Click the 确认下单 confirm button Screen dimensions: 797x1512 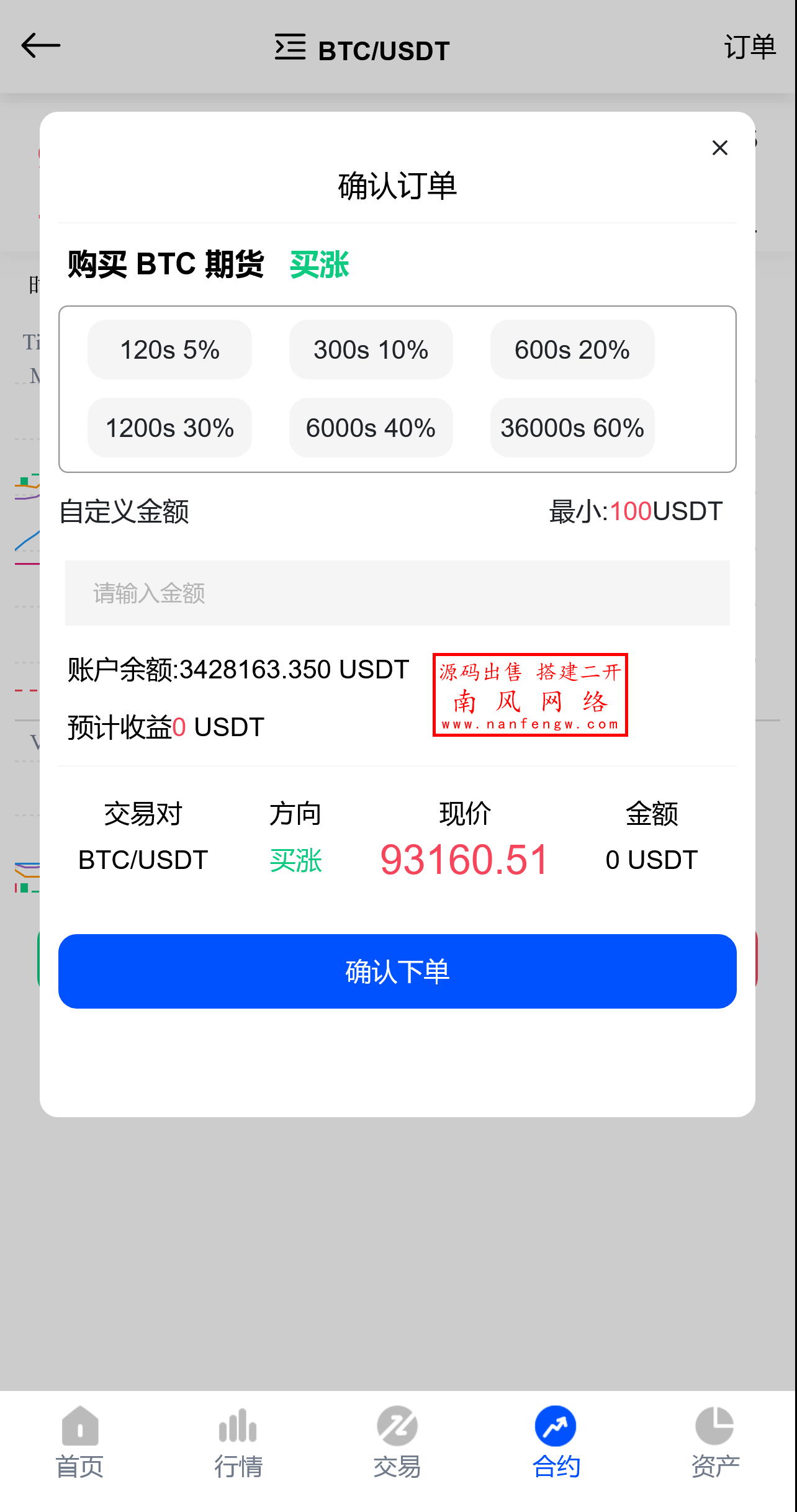[x=397, y=971]
